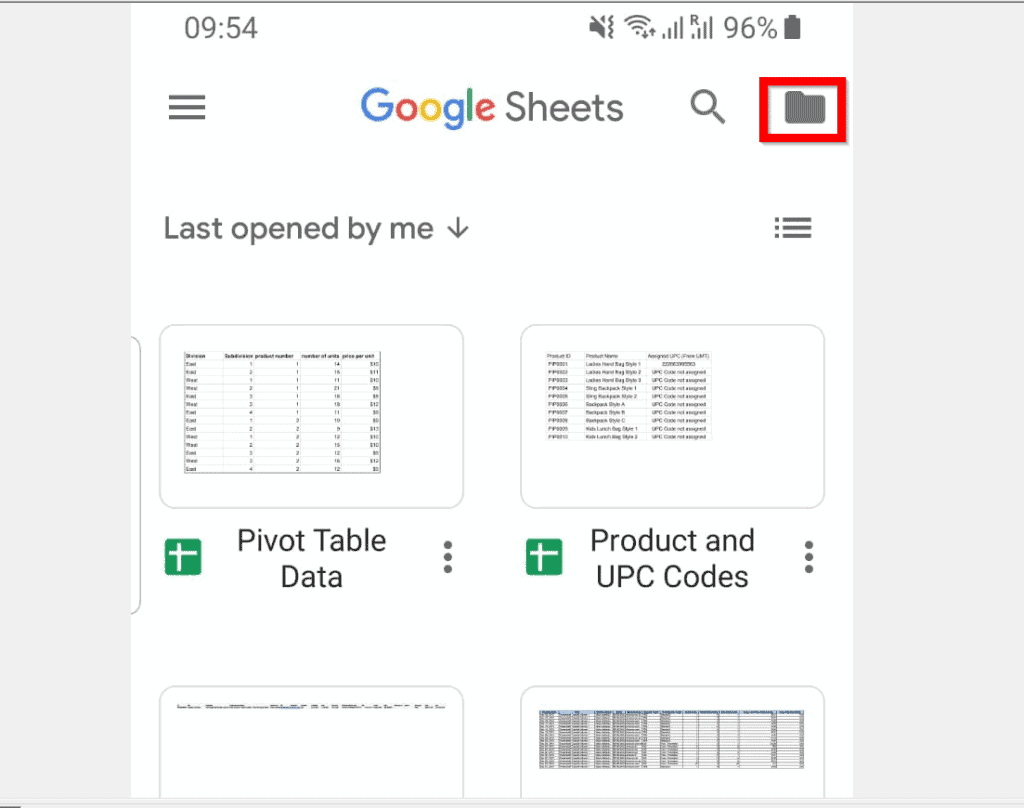Search for a spreadsheet

tap(708, 107)
